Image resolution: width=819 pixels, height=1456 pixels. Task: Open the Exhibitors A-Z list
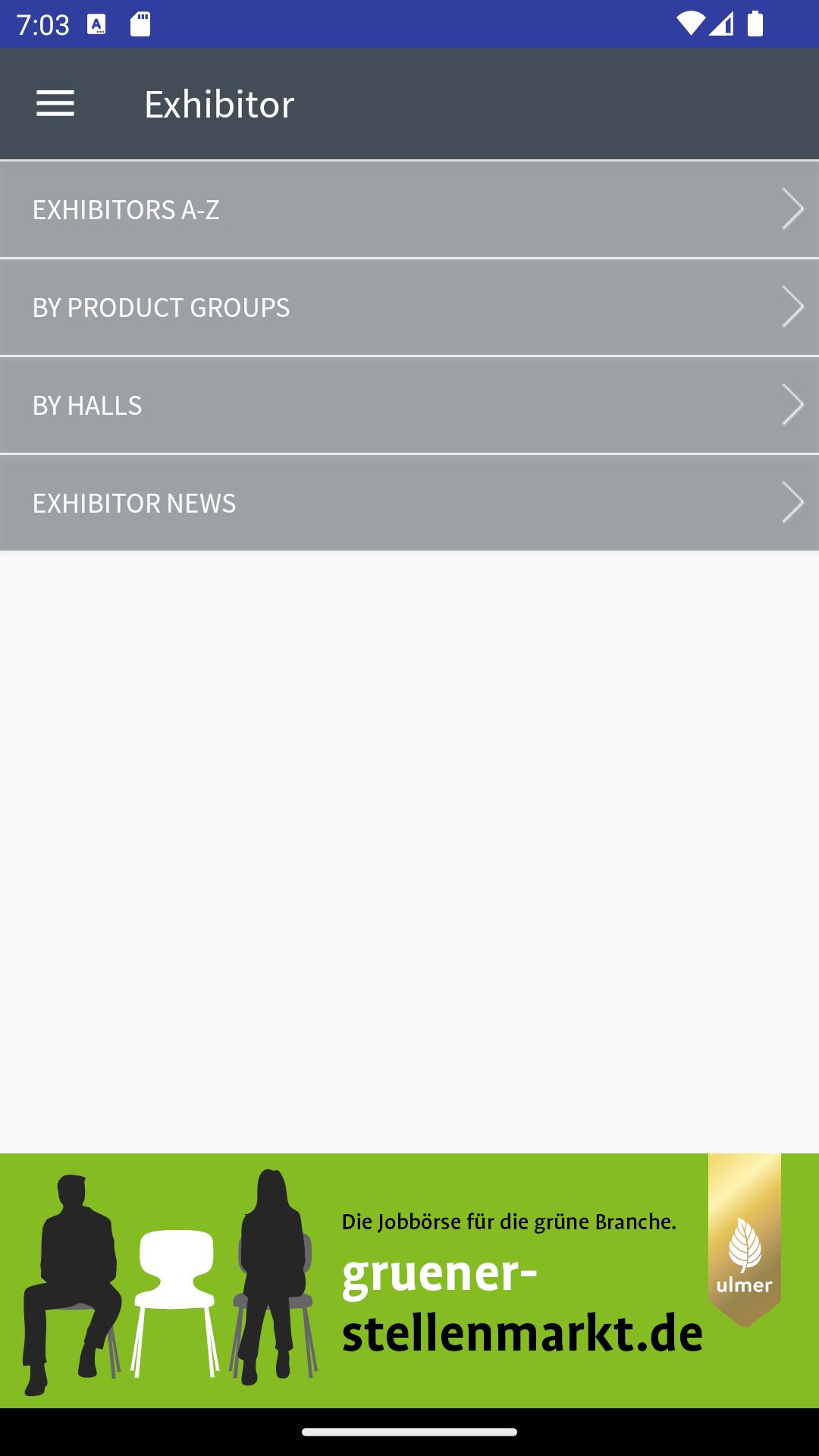[409, 209]
